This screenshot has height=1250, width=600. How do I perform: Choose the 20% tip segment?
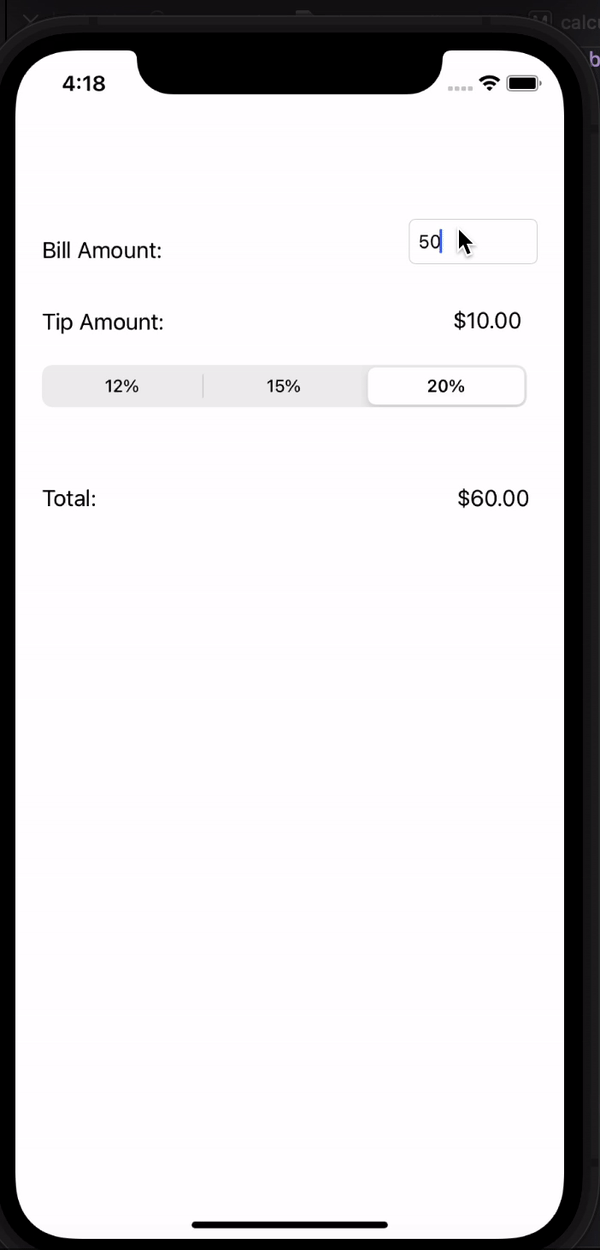[x=446, y=387]
